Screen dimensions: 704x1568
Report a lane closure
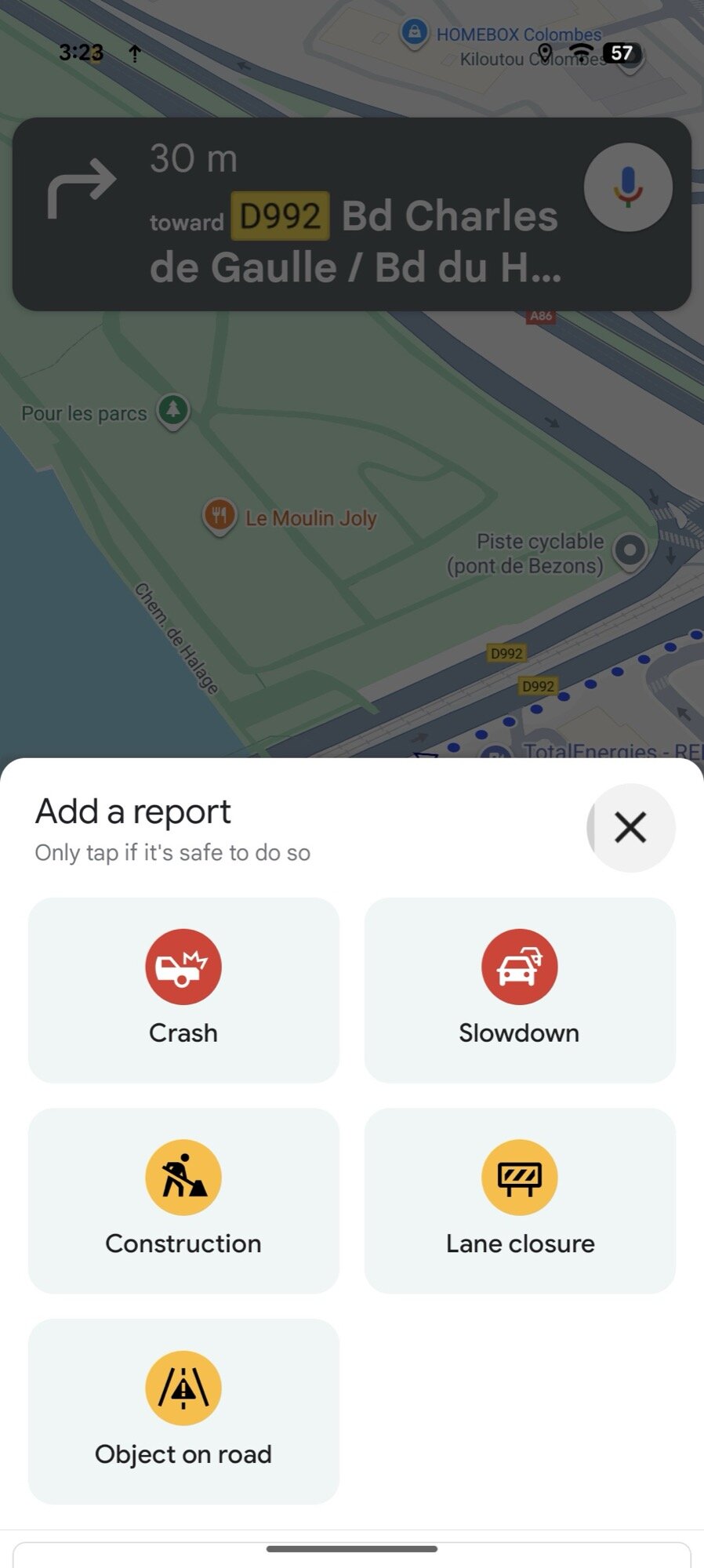519,1200
